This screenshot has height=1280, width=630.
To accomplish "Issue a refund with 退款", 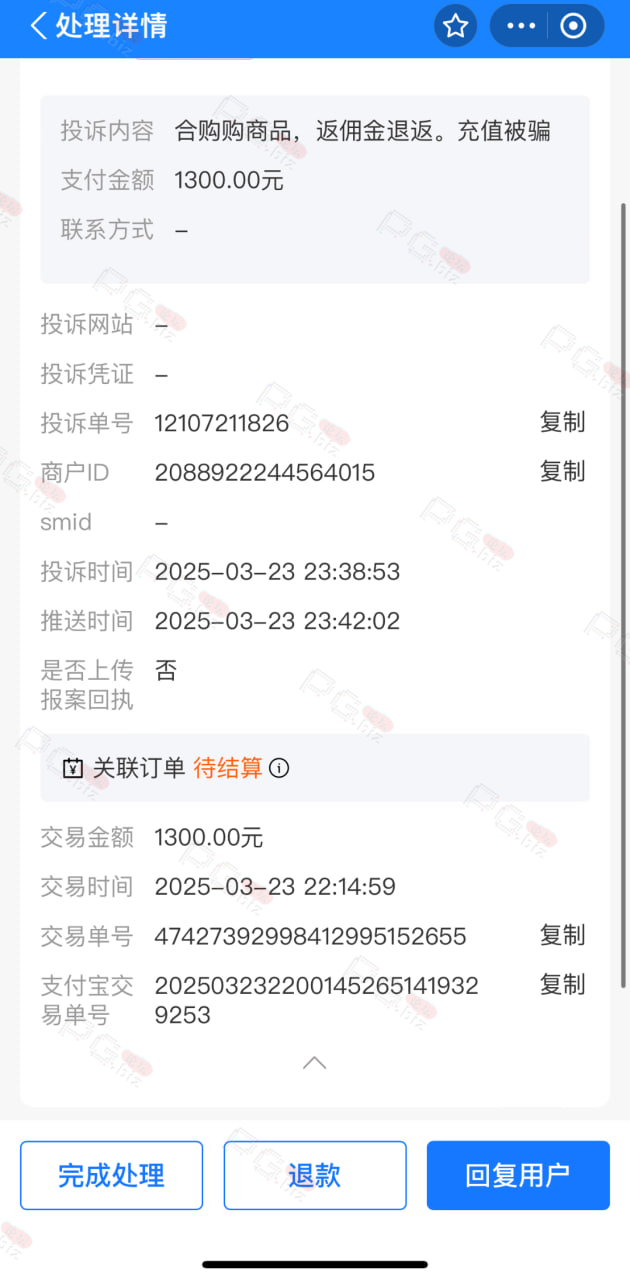I will click(315, 1175).
